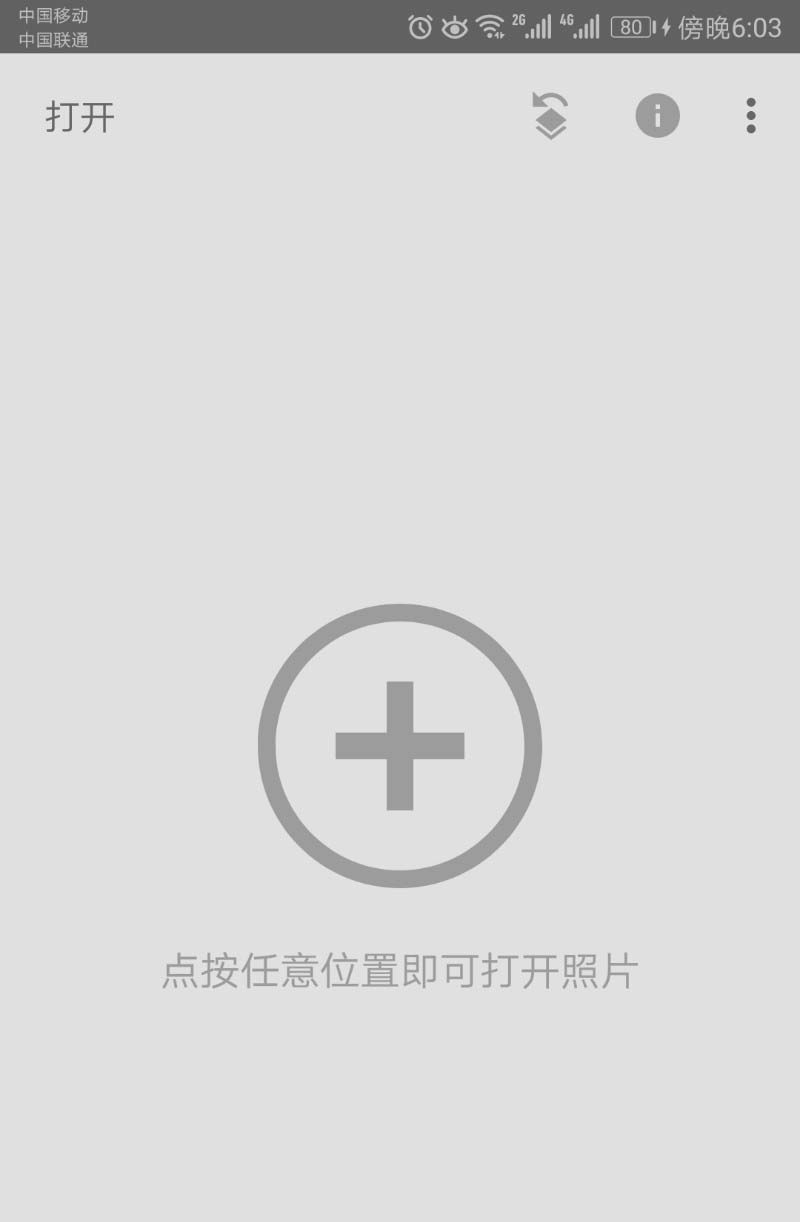Open the three-dot overflow menu
The image size is (800, 1222).
(751, 116)
